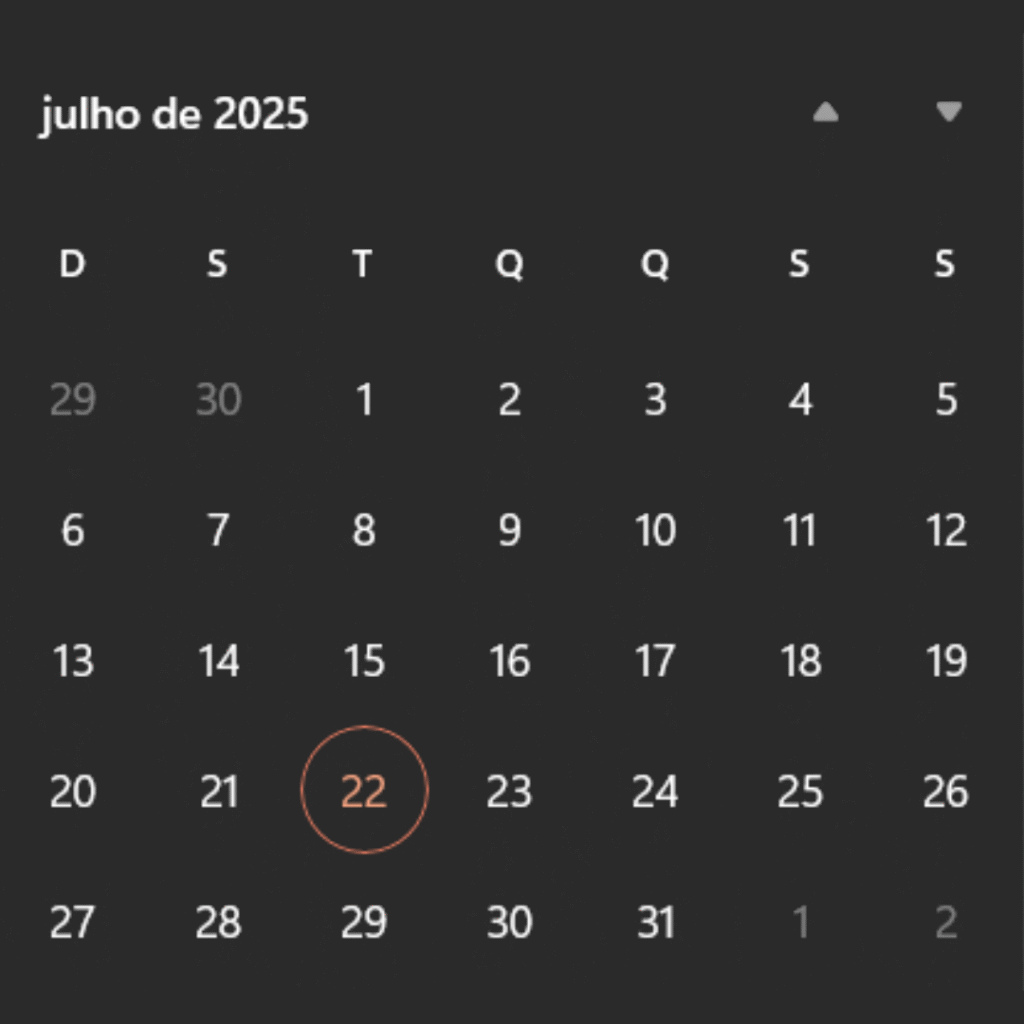Select day 1 of julho

pyautogui.click(x=364, y=400)
